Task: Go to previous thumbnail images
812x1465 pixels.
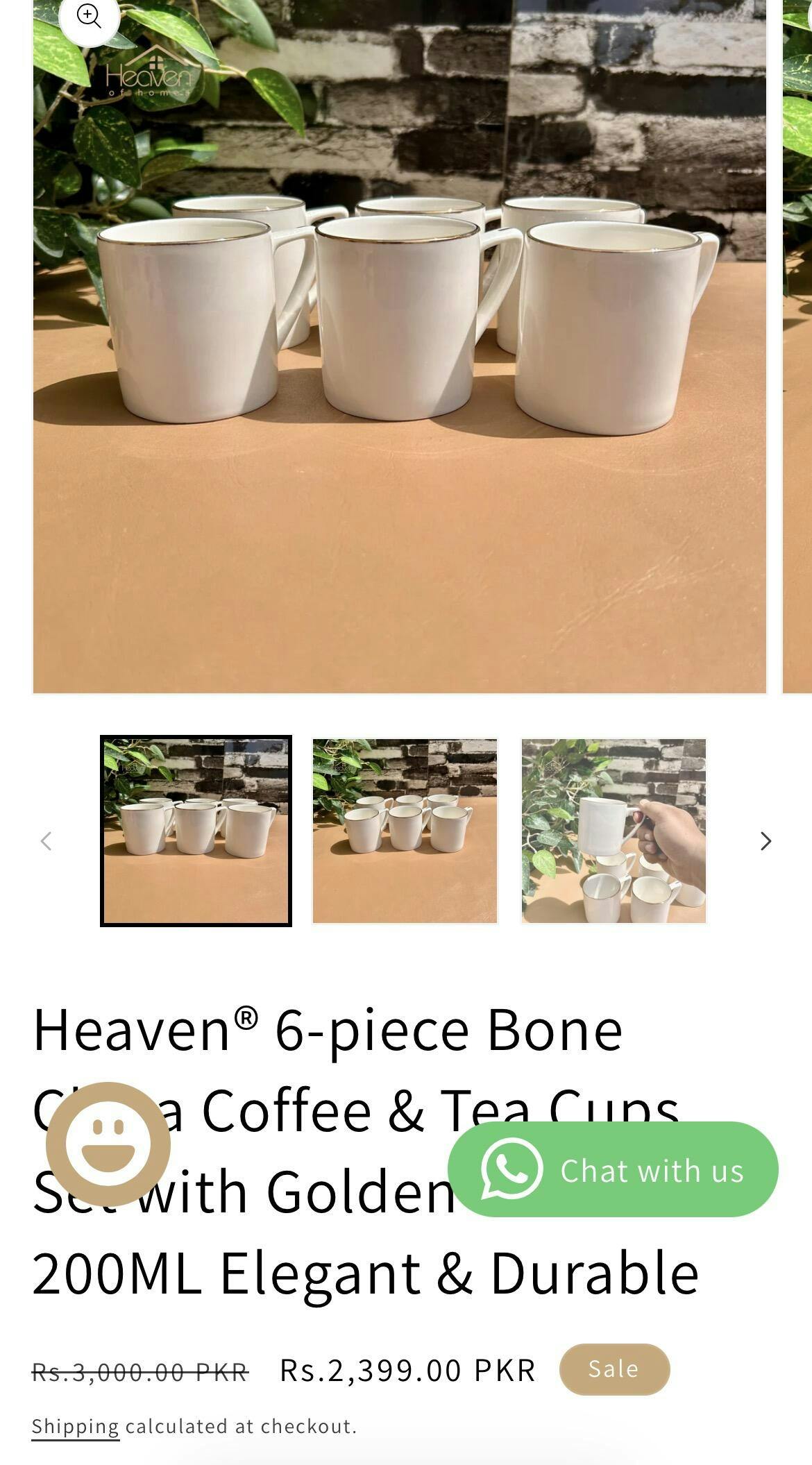Action: tap(46, 841)
